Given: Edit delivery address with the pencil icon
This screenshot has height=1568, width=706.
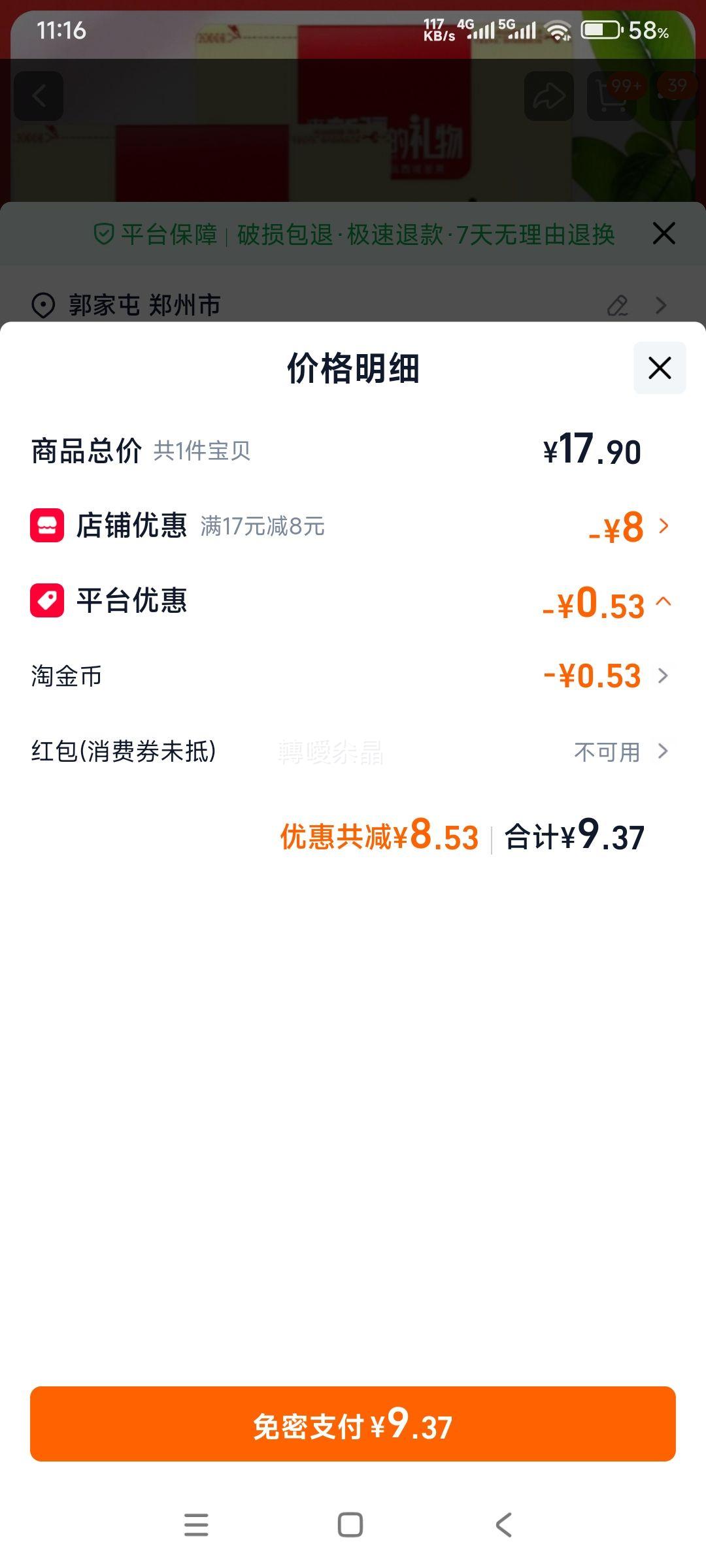Looking at the screenshot, I should tap(617, 304).
